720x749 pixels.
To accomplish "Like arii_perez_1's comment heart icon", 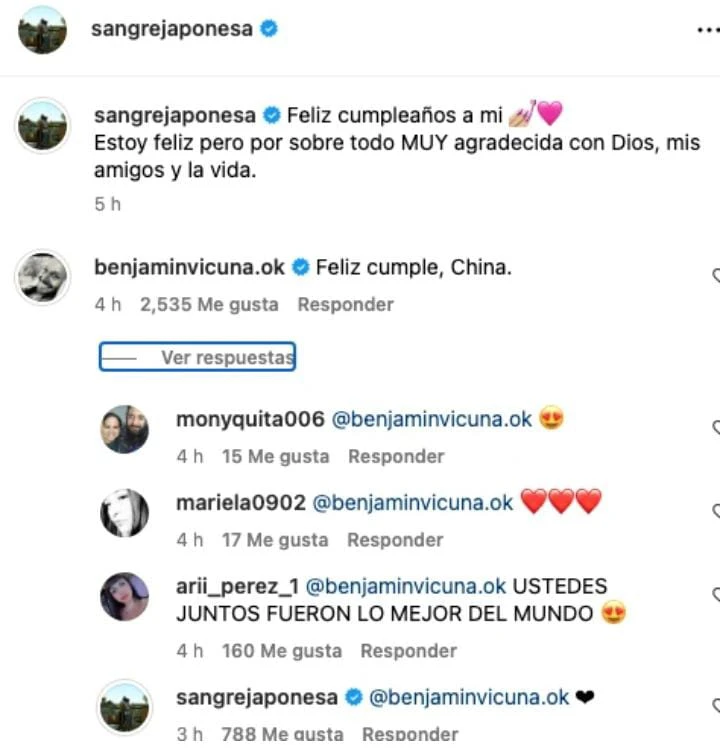I will [x=715, y=595].
